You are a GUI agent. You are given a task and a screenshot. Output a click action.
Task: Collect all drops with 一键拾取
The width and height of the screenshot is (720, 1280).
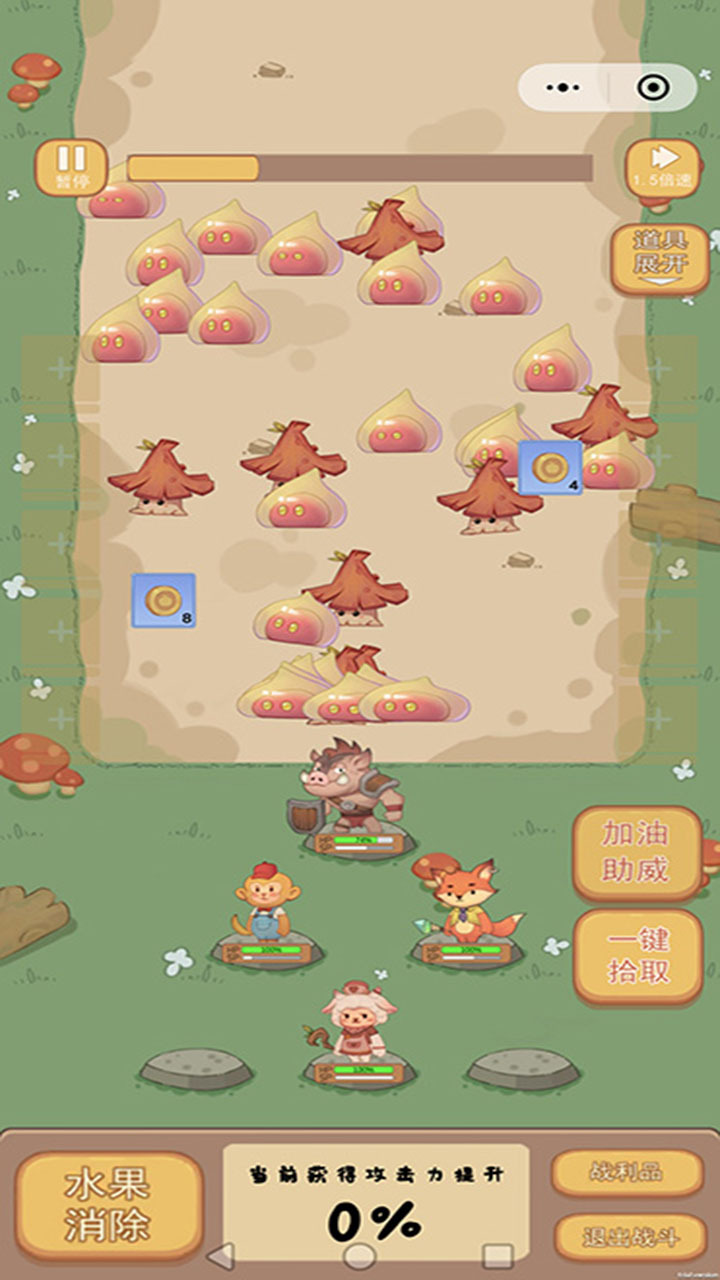(636, 956)
